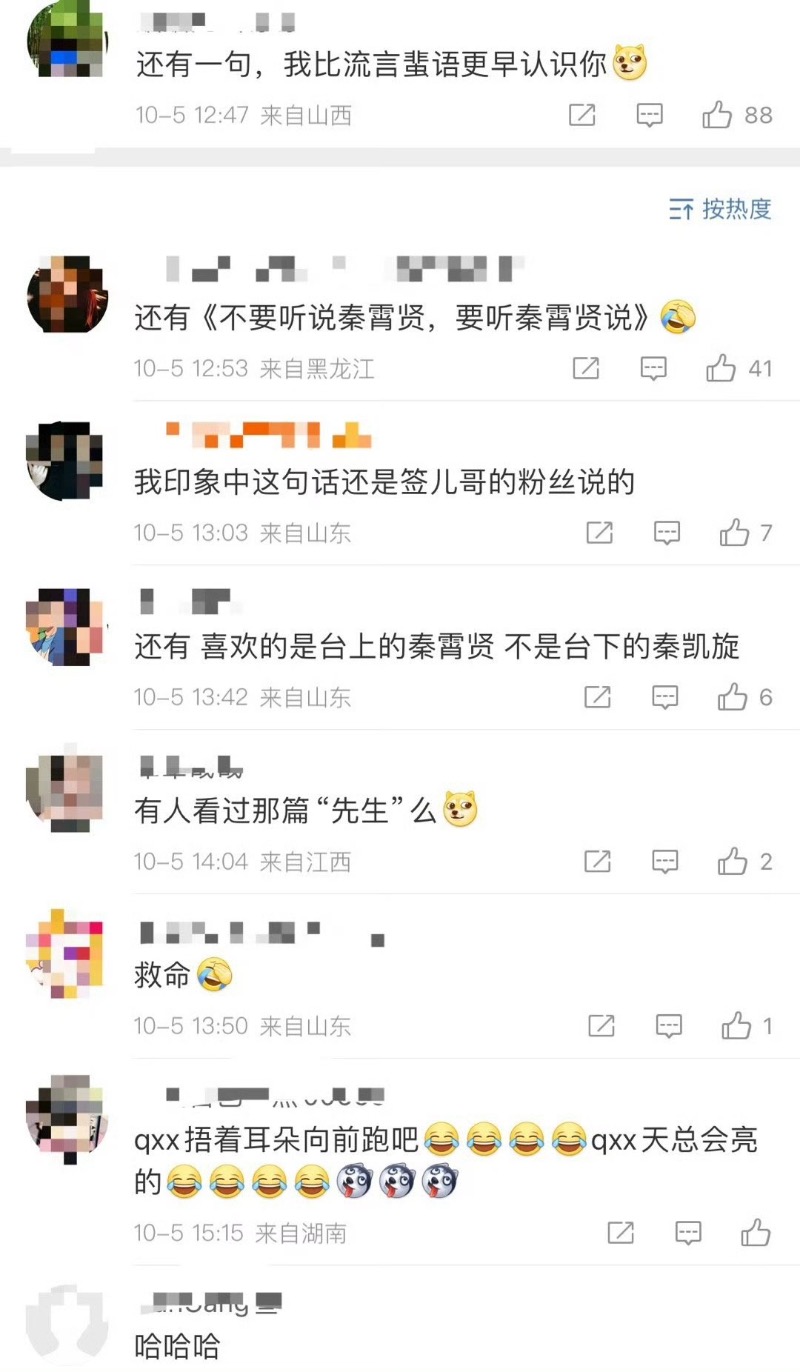Like the comment mentioning “先生”
800x1372 pixels.
coord(733,861)
